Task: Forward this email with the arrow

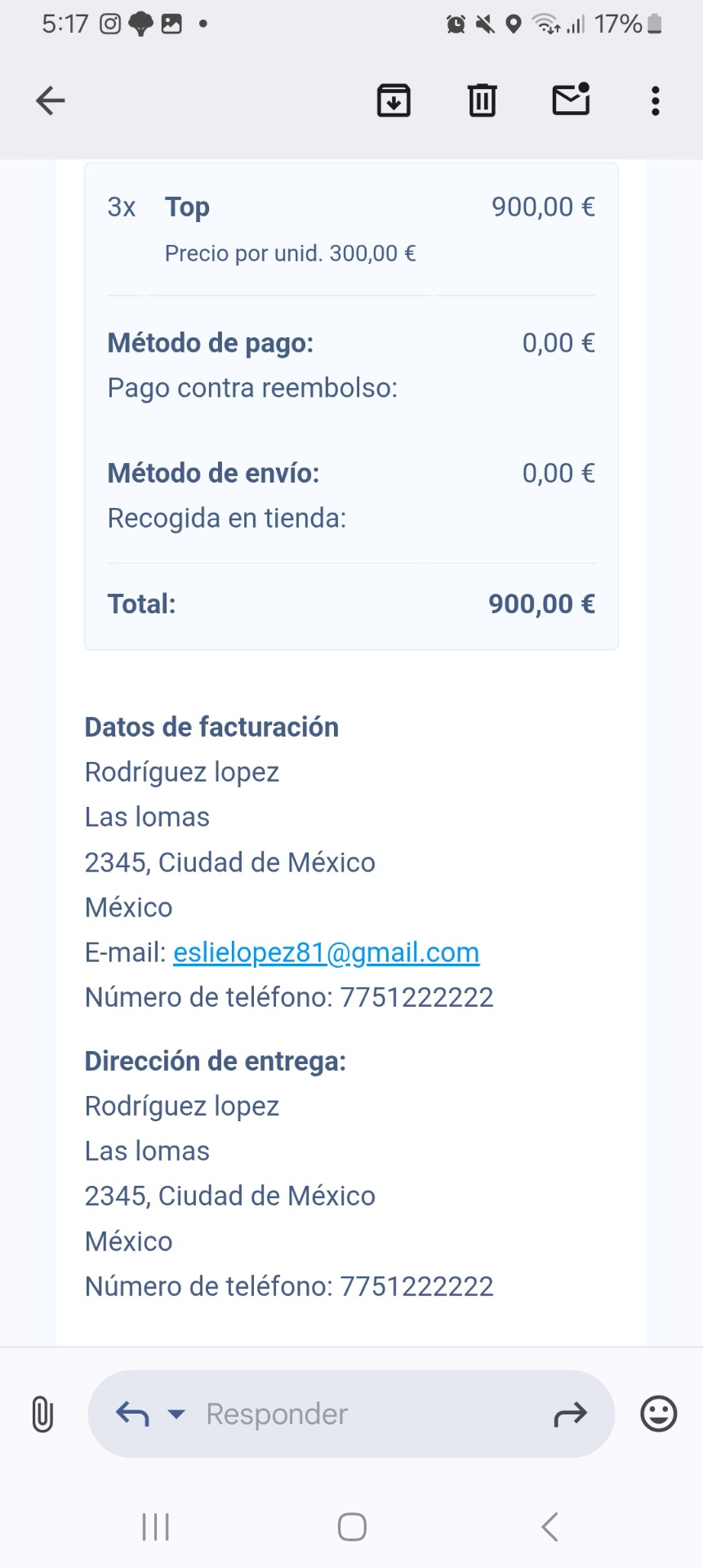Action: pyautogui.click(x=570, y=1414)
